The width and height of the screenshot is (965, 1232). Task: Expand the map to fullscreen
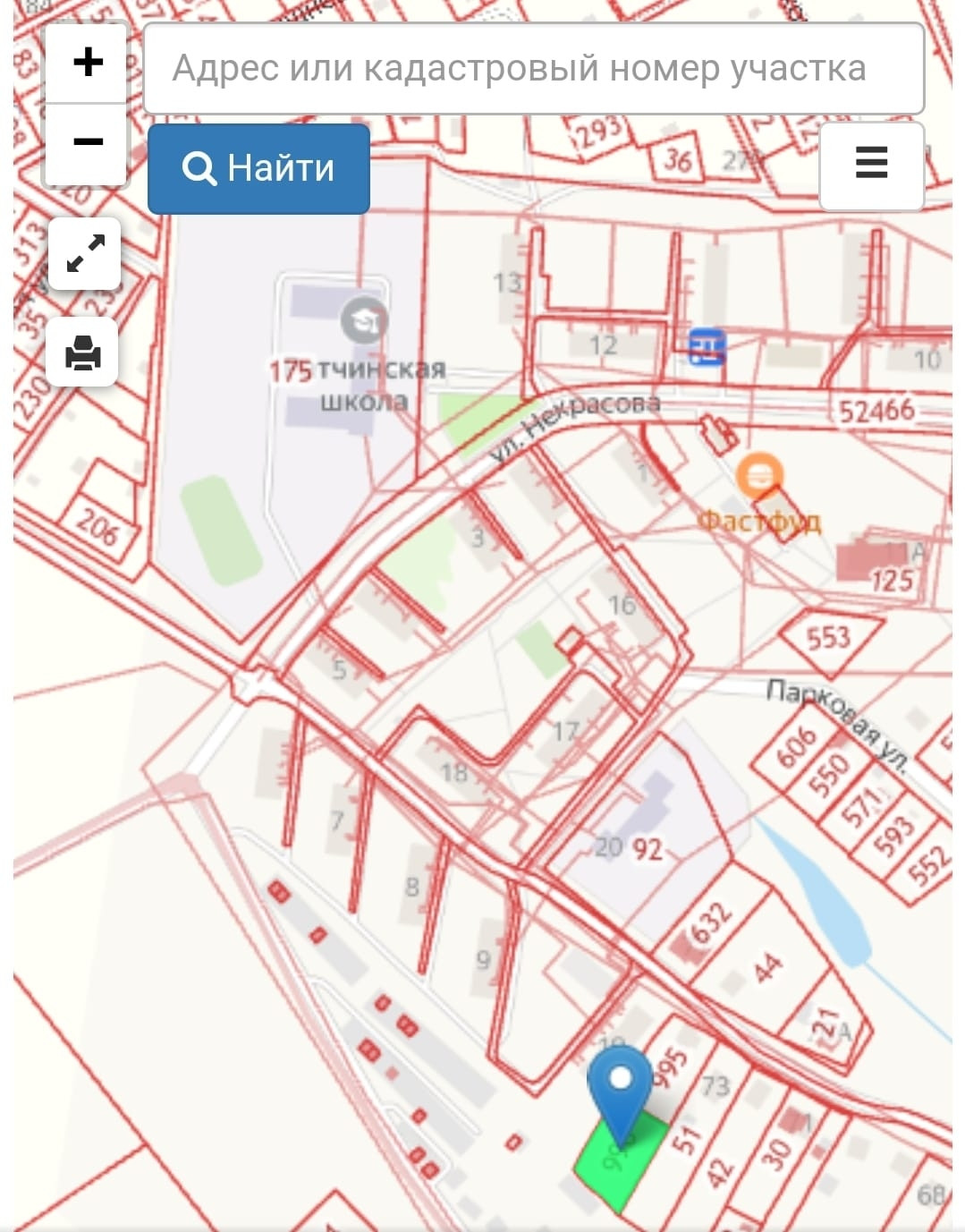coord(85,254)
